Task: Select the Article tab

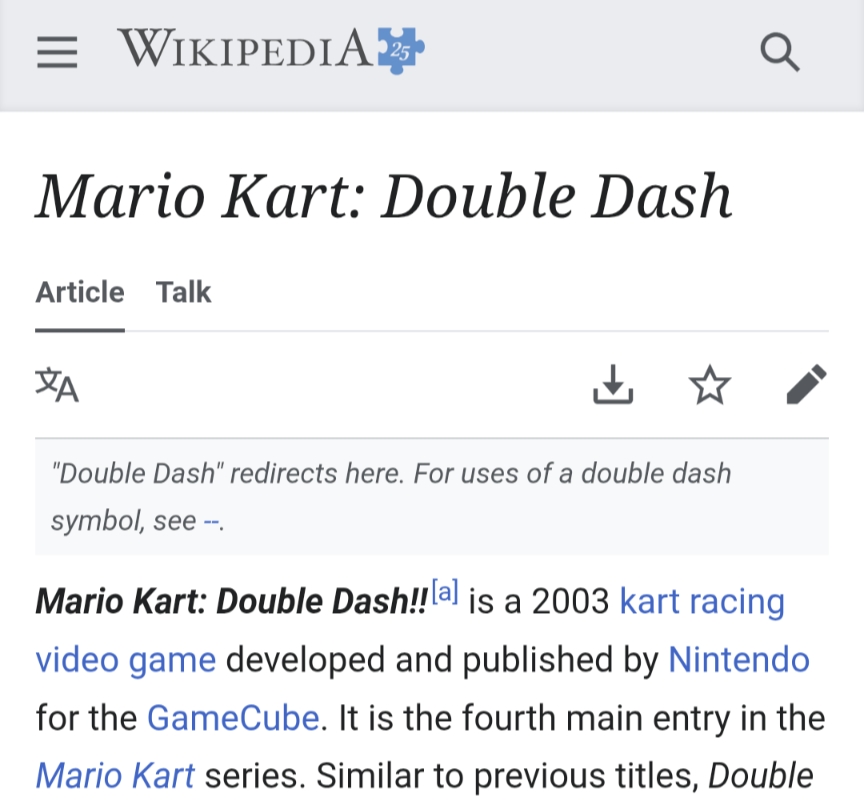Action: click(x=80, y=292)
